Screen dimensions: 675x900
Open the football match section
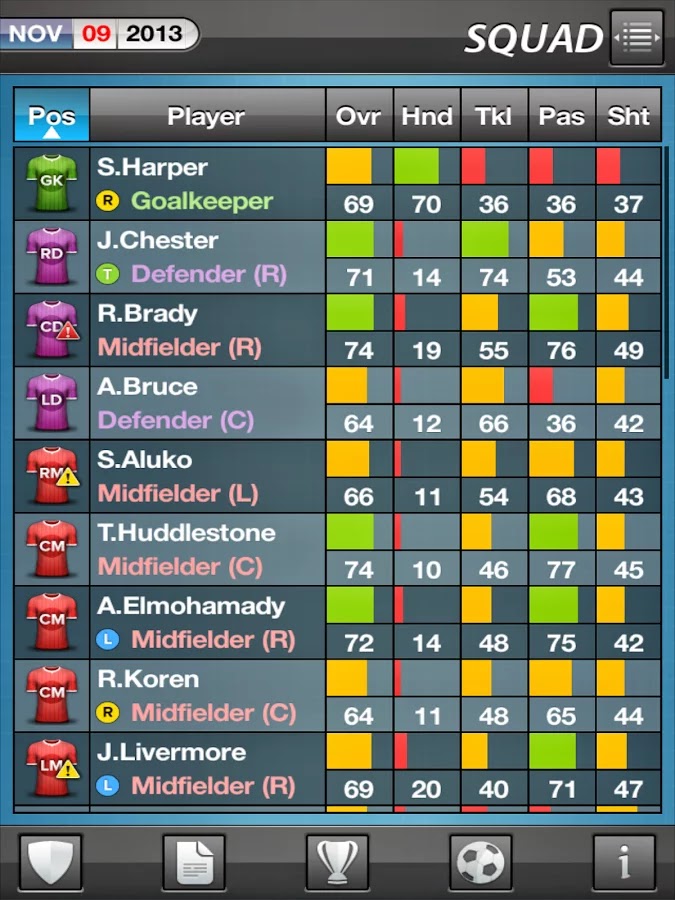click(x=481, y=861)
